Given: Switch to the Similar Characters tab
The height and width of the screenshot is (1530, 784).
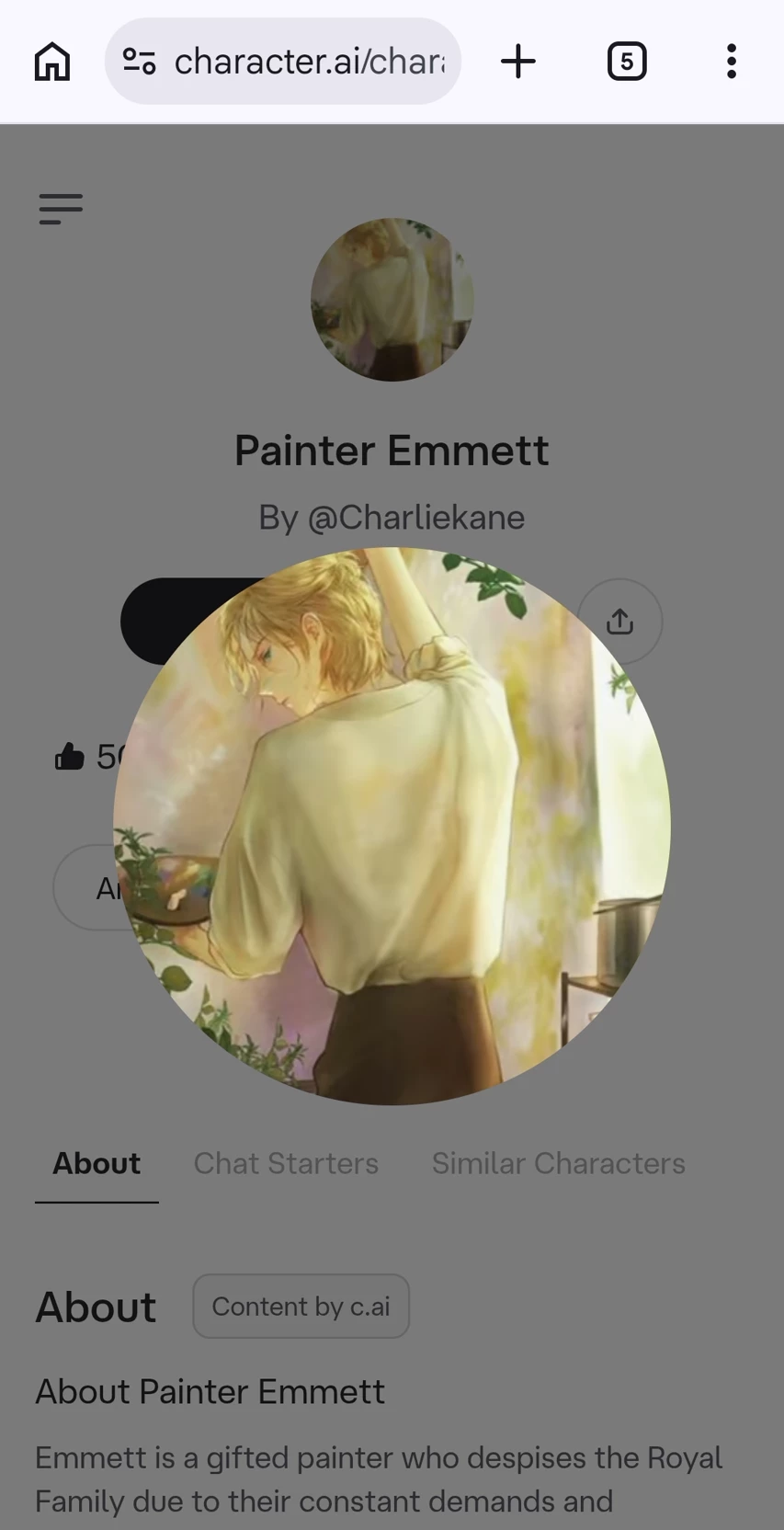Looking at the screenshot, I should coord(558,1163).
